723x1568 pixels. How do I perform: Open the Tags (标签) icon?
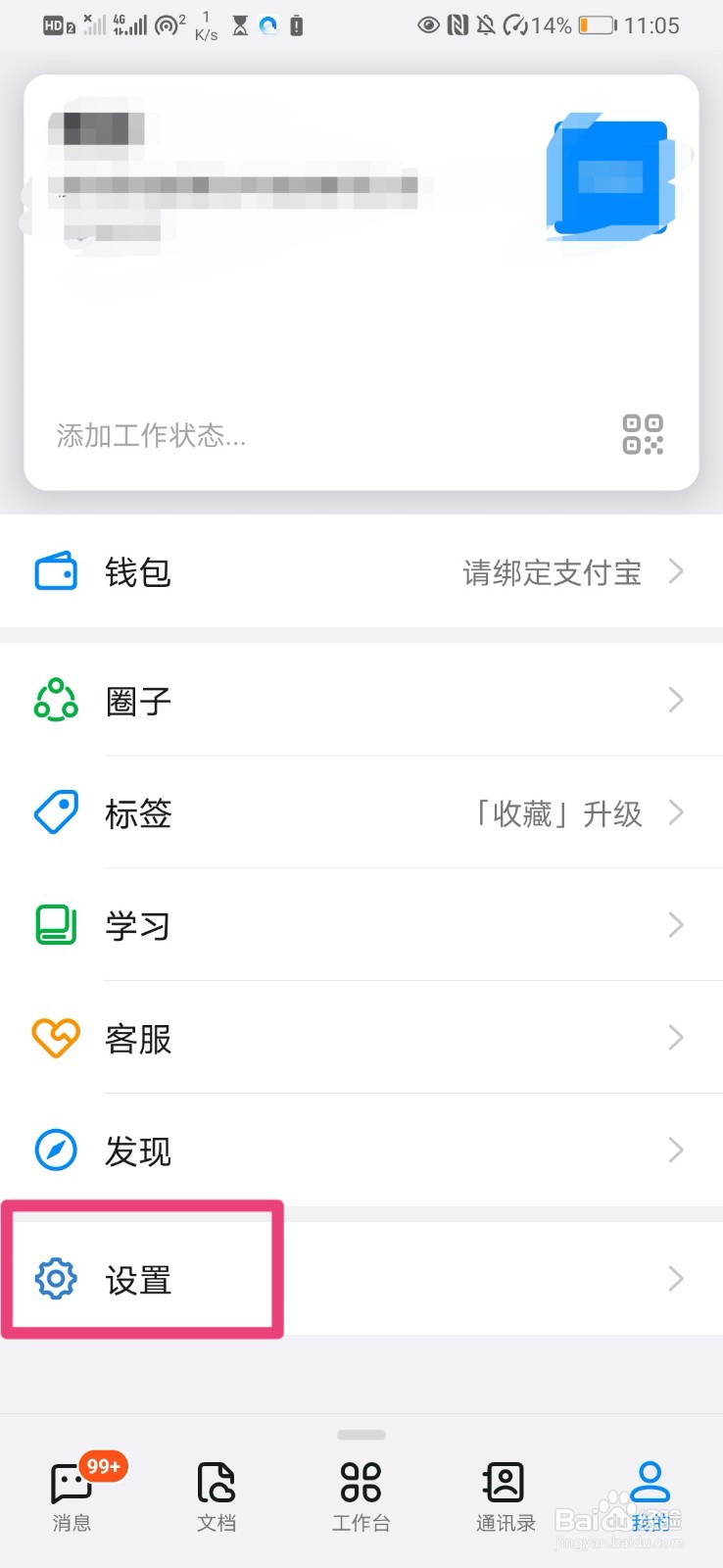(55, 812)
